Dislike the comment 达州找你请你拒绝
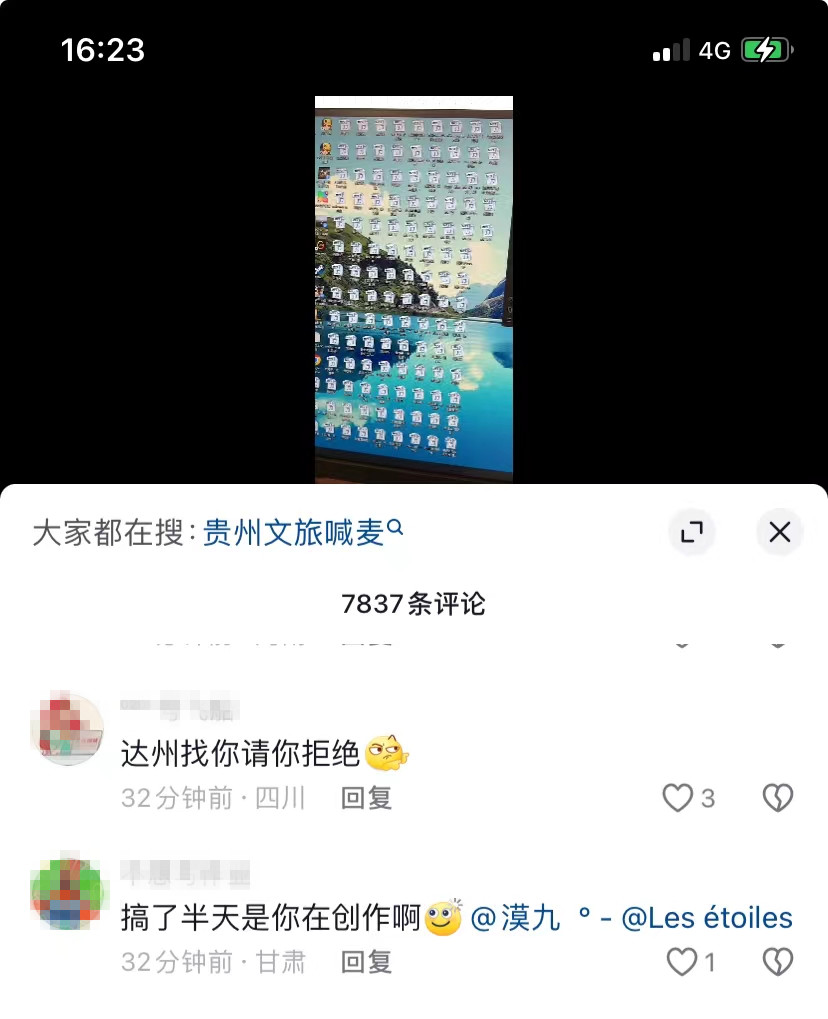 (777, 798)
